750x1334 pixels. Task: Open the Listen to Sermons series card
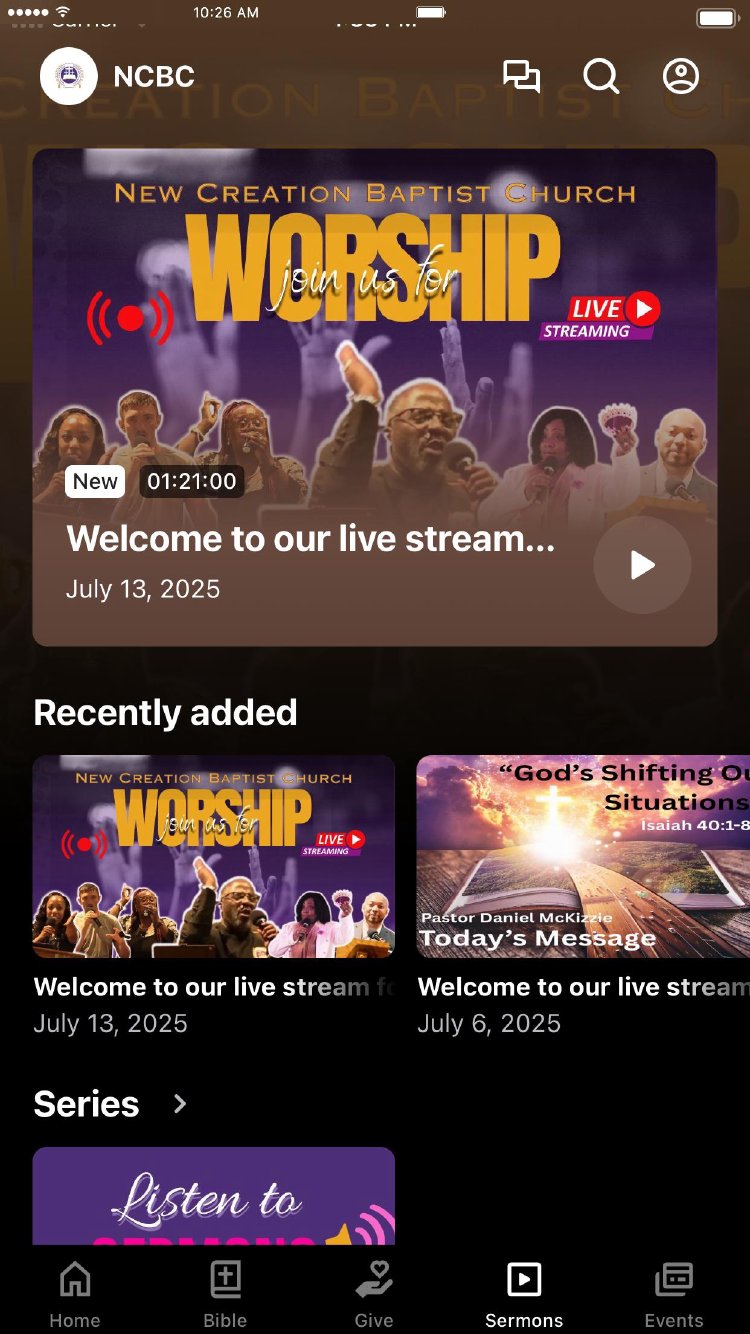(214, 1196)
